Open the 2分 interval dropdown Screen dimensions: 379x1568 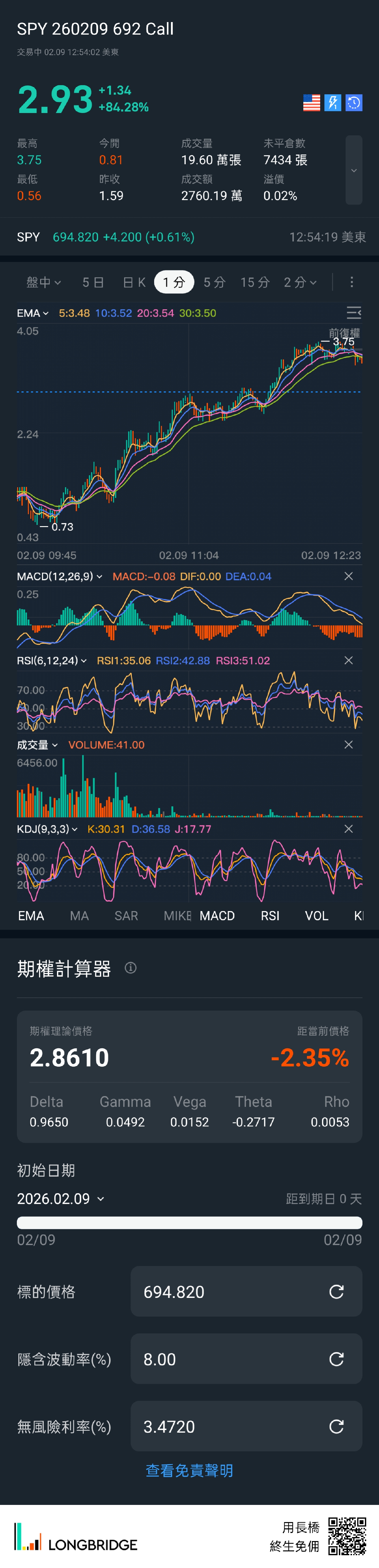pyautogui.click(x=300, y=282)
